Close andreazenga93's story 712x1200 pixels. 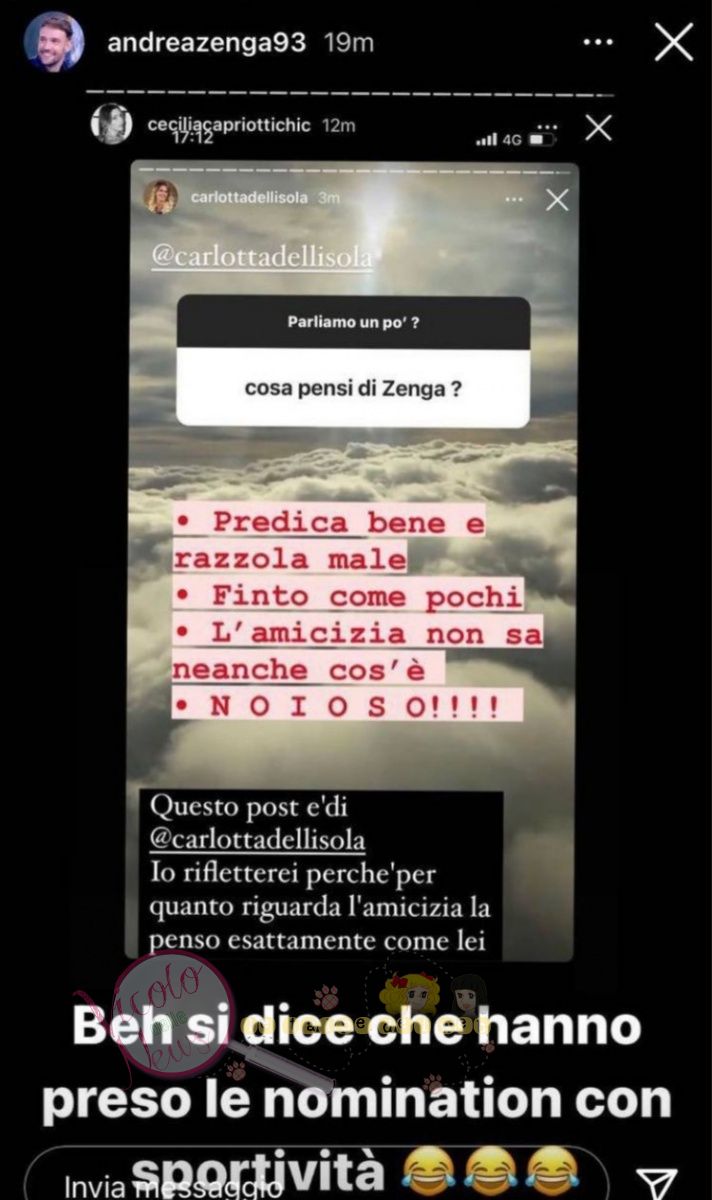(x=674, y=43)
